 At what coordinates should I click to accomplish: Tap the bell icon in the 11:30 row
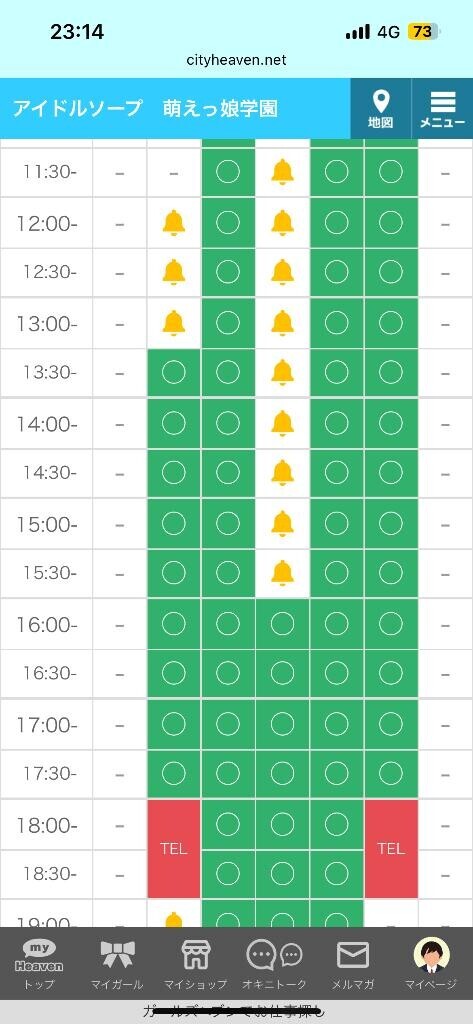(x=282, y=172)
